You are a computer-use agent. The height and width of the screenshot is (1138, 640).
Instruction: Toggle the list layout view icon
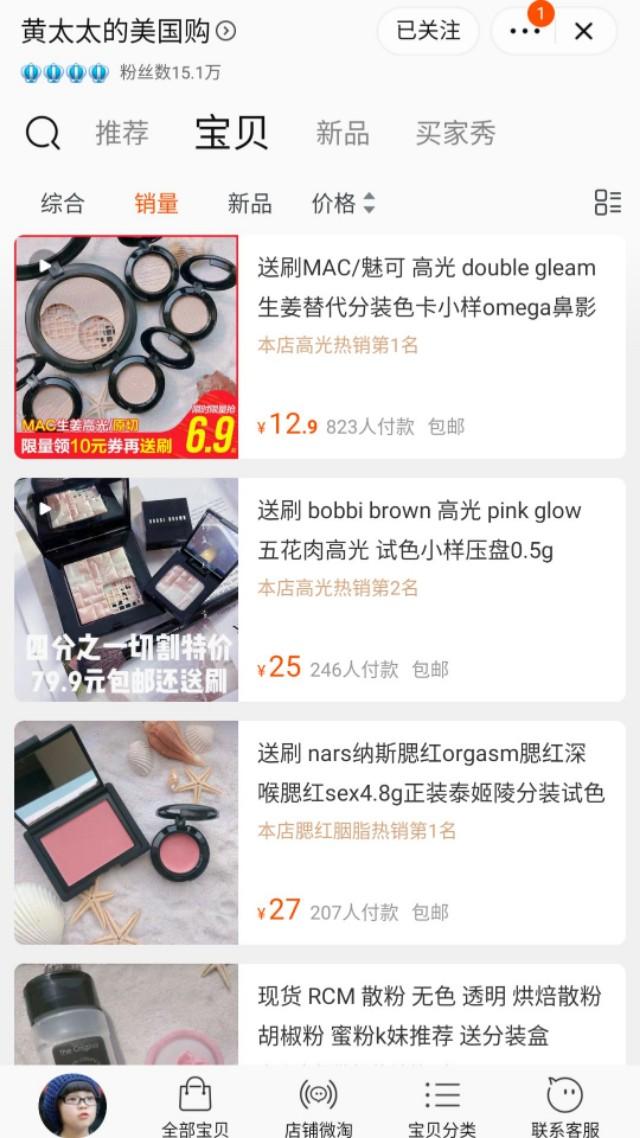[607, 203]
